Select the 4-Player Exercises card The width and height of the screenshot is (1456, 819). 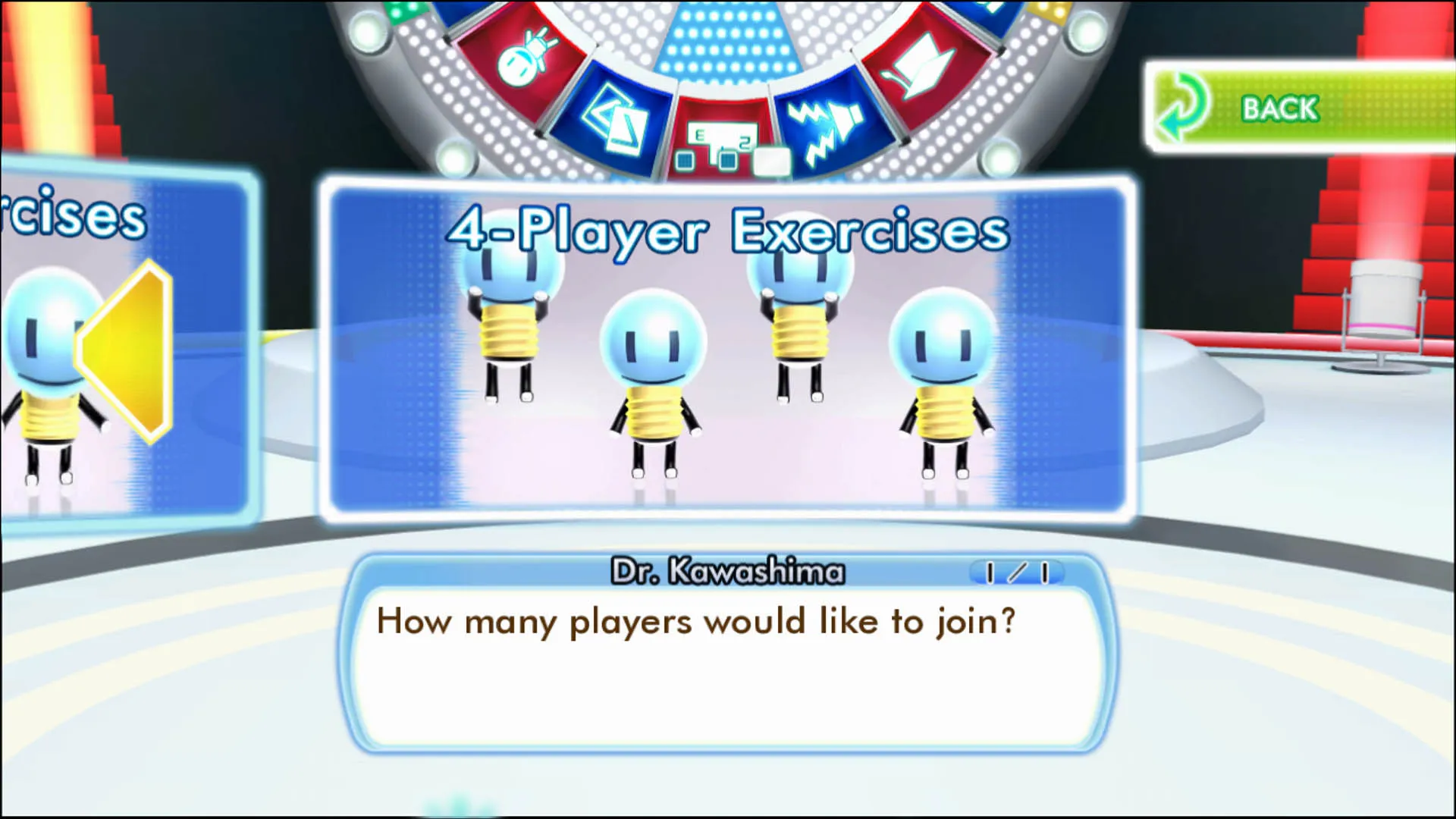pyautogui.click(x=726, y=349)
